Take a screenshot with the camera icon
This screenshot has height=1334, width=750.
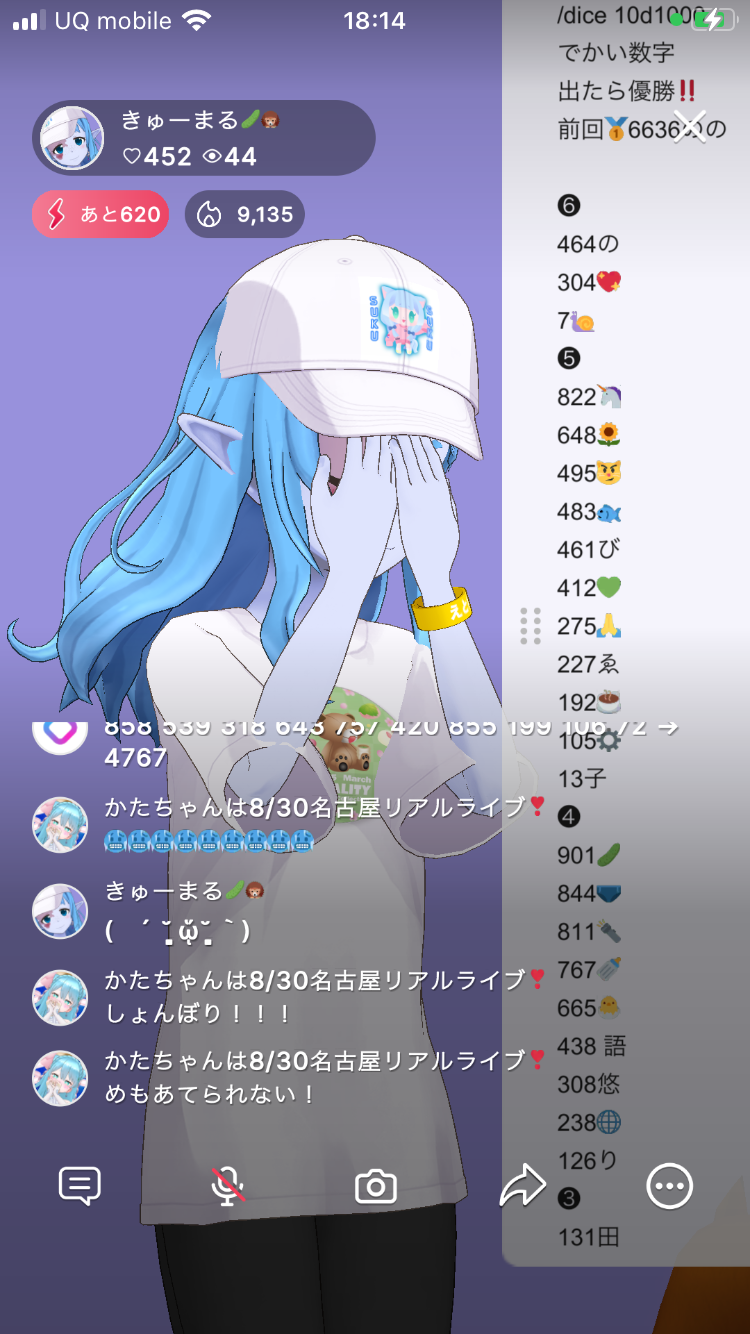pos(376,1187)
